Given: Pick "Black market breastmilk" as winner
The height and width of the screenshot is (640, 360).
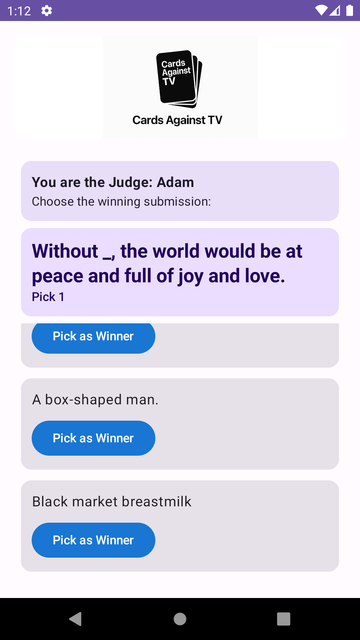Looking at the screenshot, I should click(x=93, y=540).
